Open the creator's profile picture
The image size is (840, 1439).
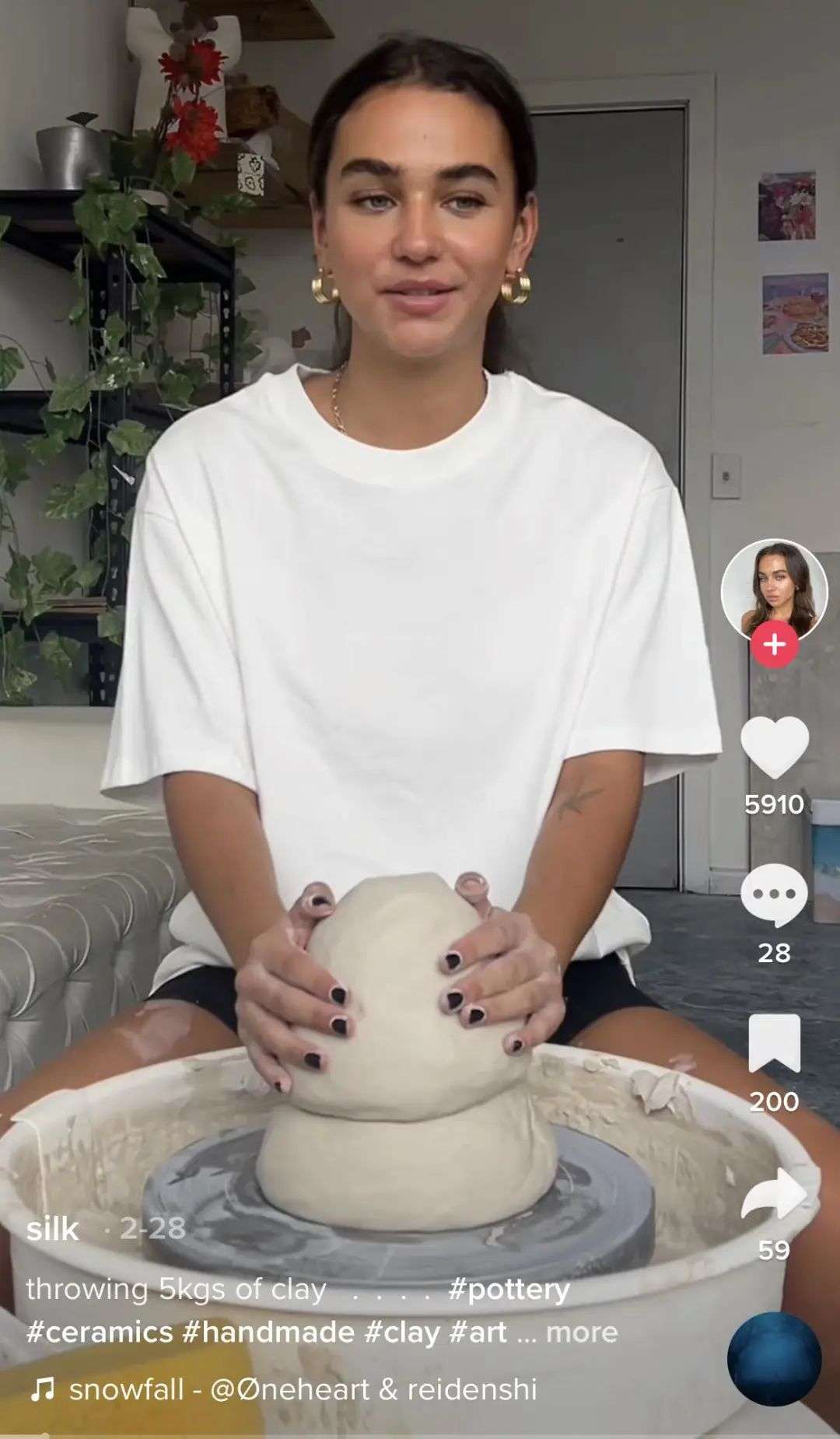(x=774, y=590)
